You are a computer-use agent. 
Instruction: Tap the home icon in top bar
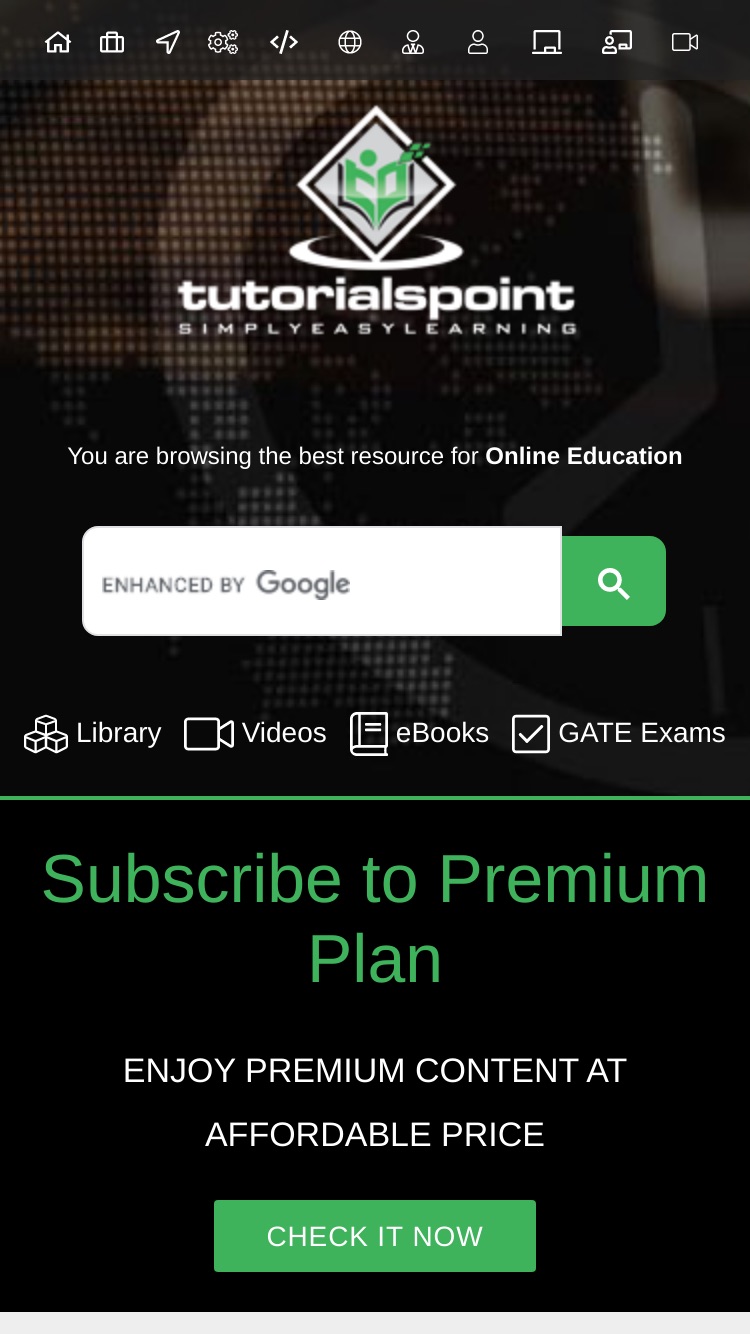tap(58, 42)
